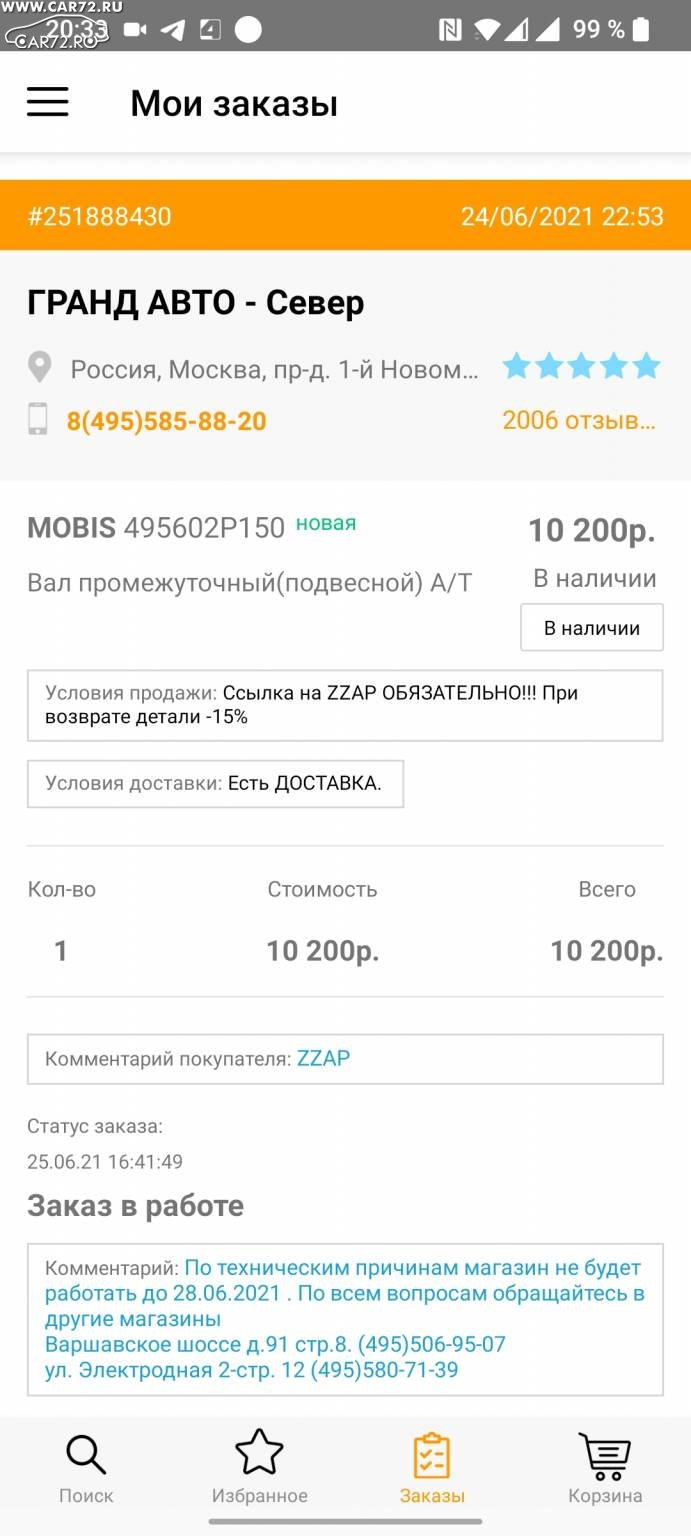Image resolution: width=691 pixels, height=1536 pixels.
Task: Tap the В наличии button
Action: click(x=592, y=628)
